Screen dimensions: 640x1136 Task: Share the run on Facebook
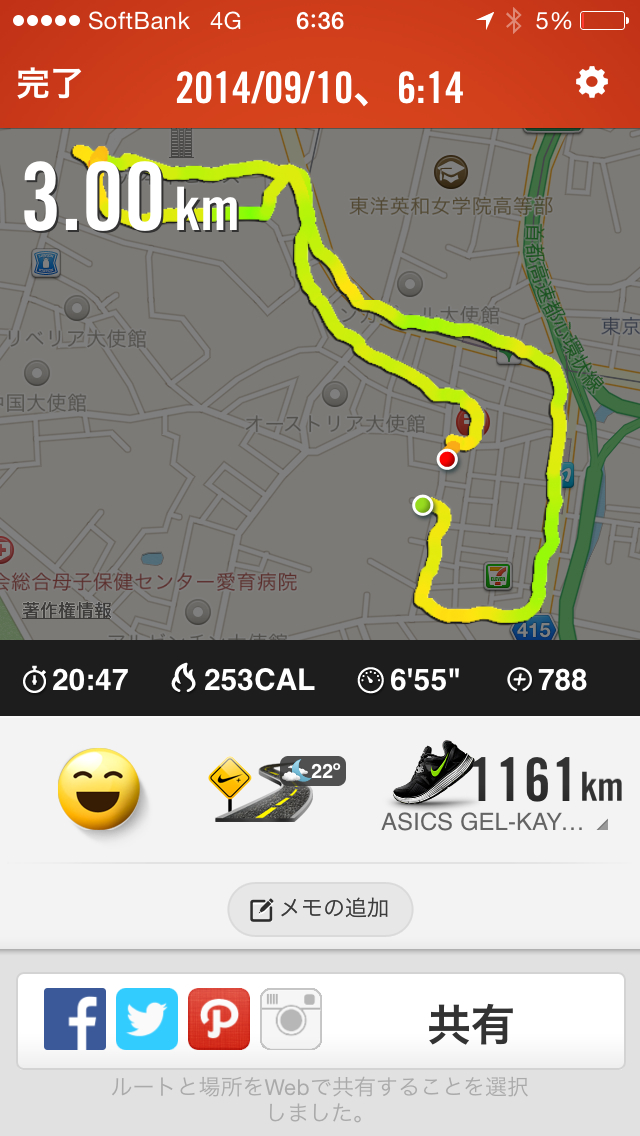click(75, 1019)
